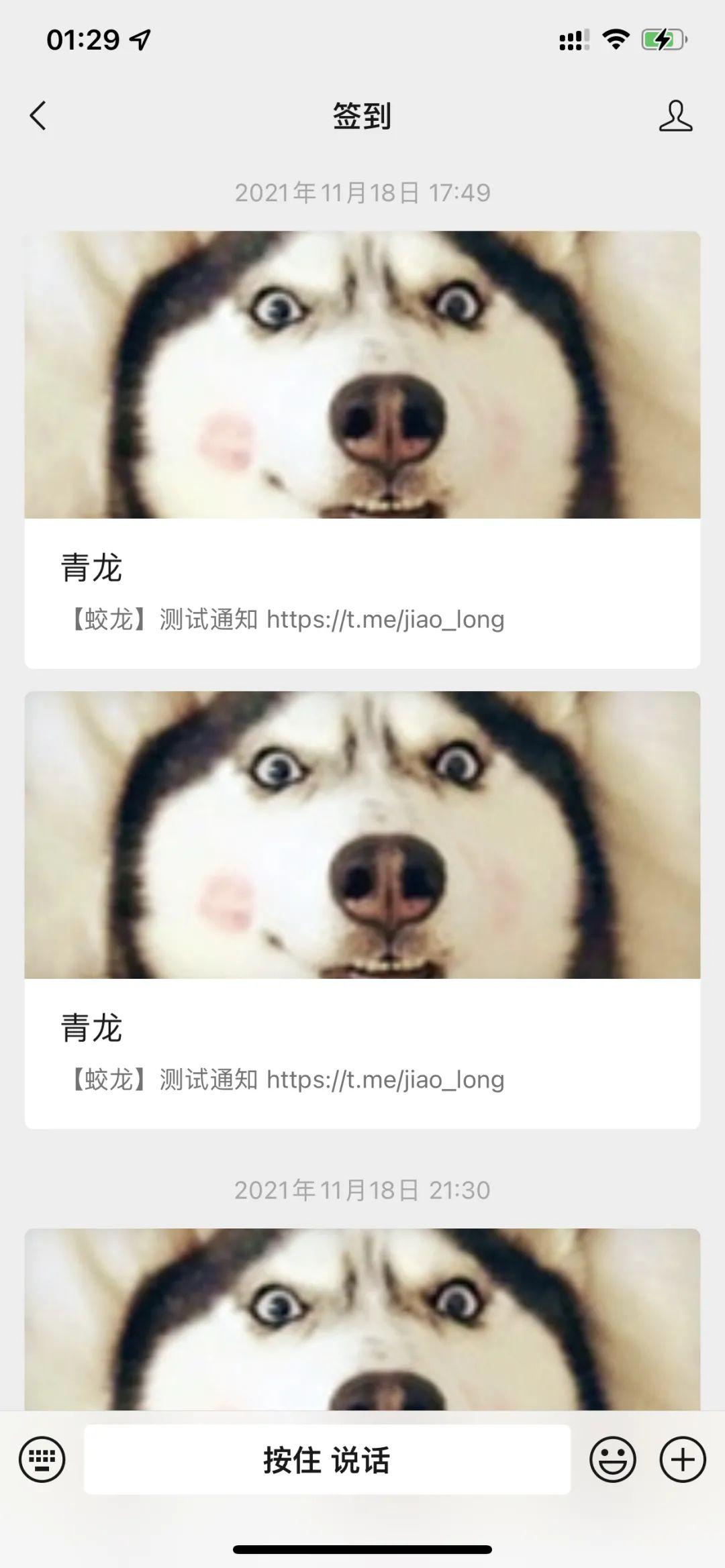725x1568 pixels.
Task: Go back from the 签到 chat
Action: click(x=38, y=115)
